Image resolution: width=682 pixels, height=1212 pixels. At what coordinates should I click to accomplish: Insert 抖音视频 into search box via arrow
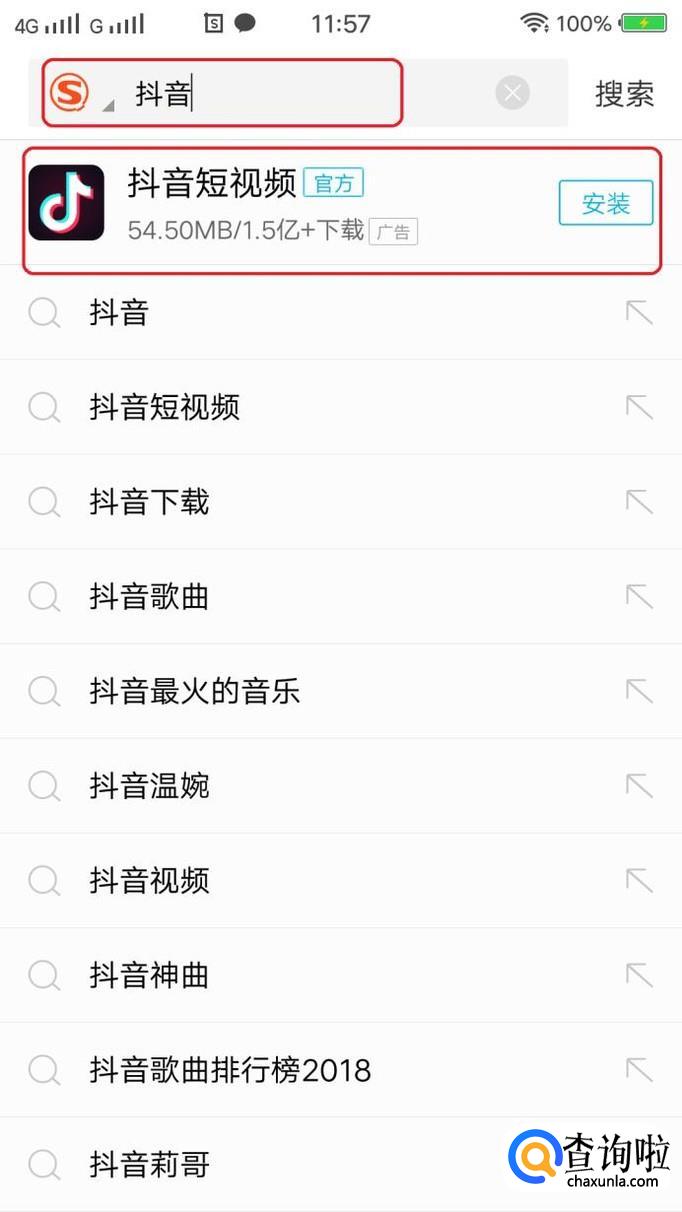638,881
